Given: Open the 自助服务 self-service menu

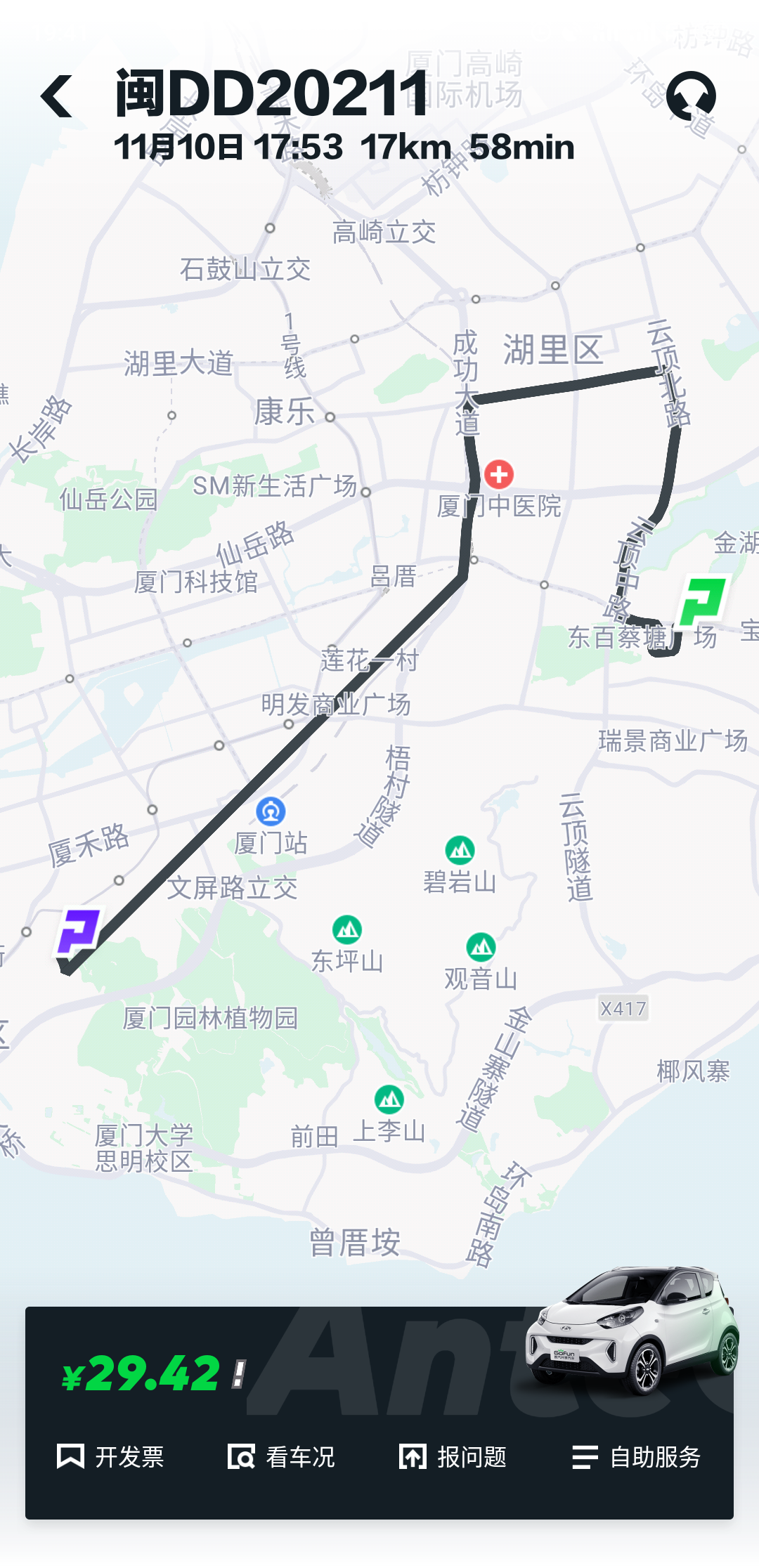Looking at the screenshot, I should pos(636,1456).
